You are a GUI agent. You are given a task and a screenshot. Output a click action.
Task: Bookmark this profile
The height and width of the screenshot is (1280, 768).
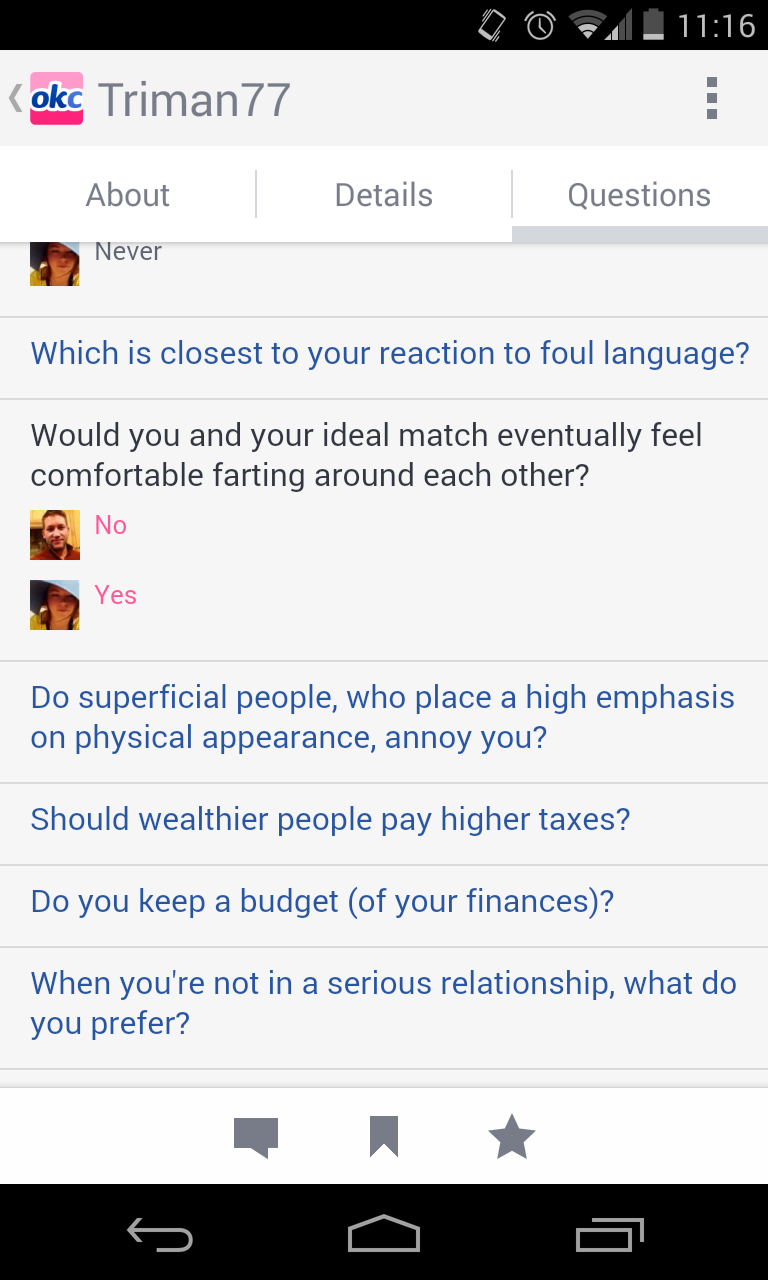[384, 1138]
